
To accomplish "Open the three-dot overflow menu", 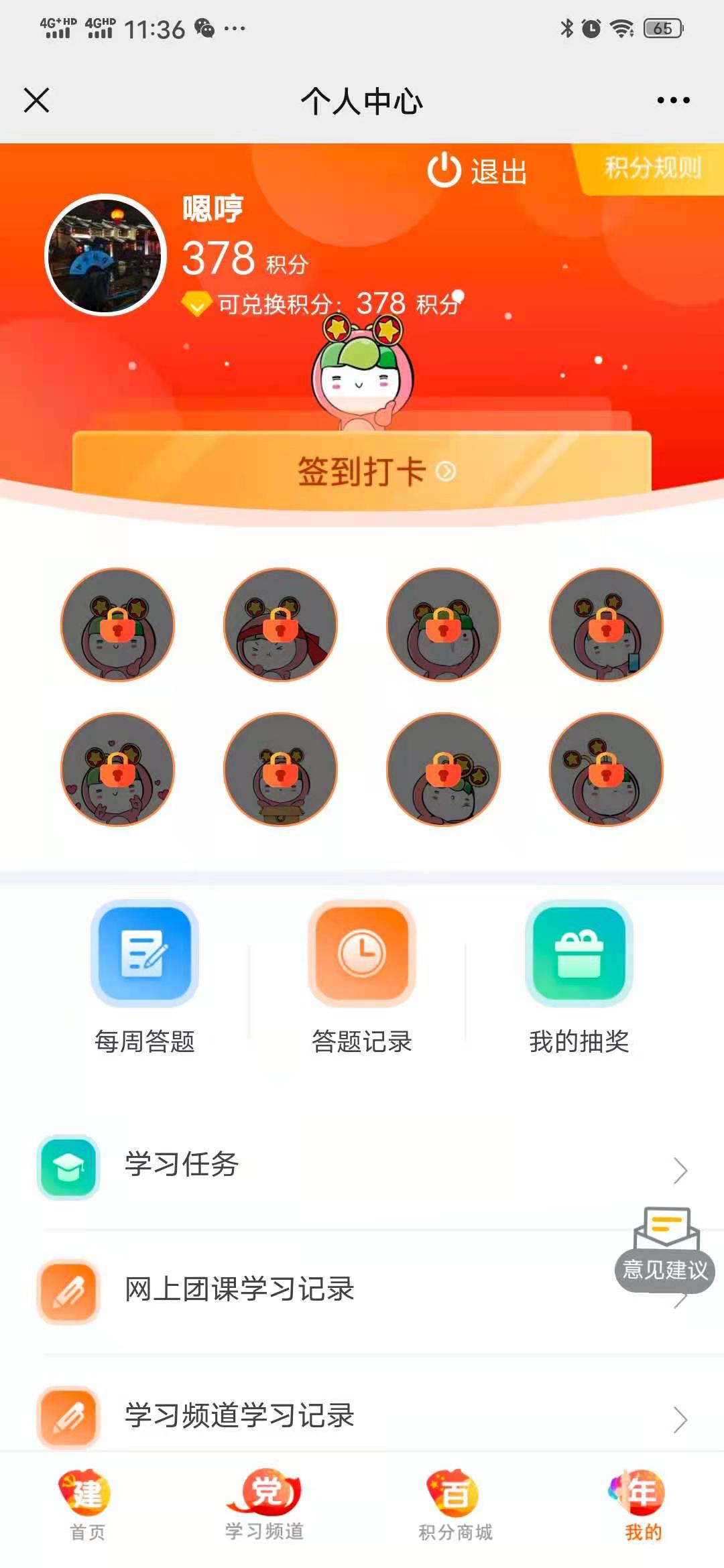I will pos(673,101).
